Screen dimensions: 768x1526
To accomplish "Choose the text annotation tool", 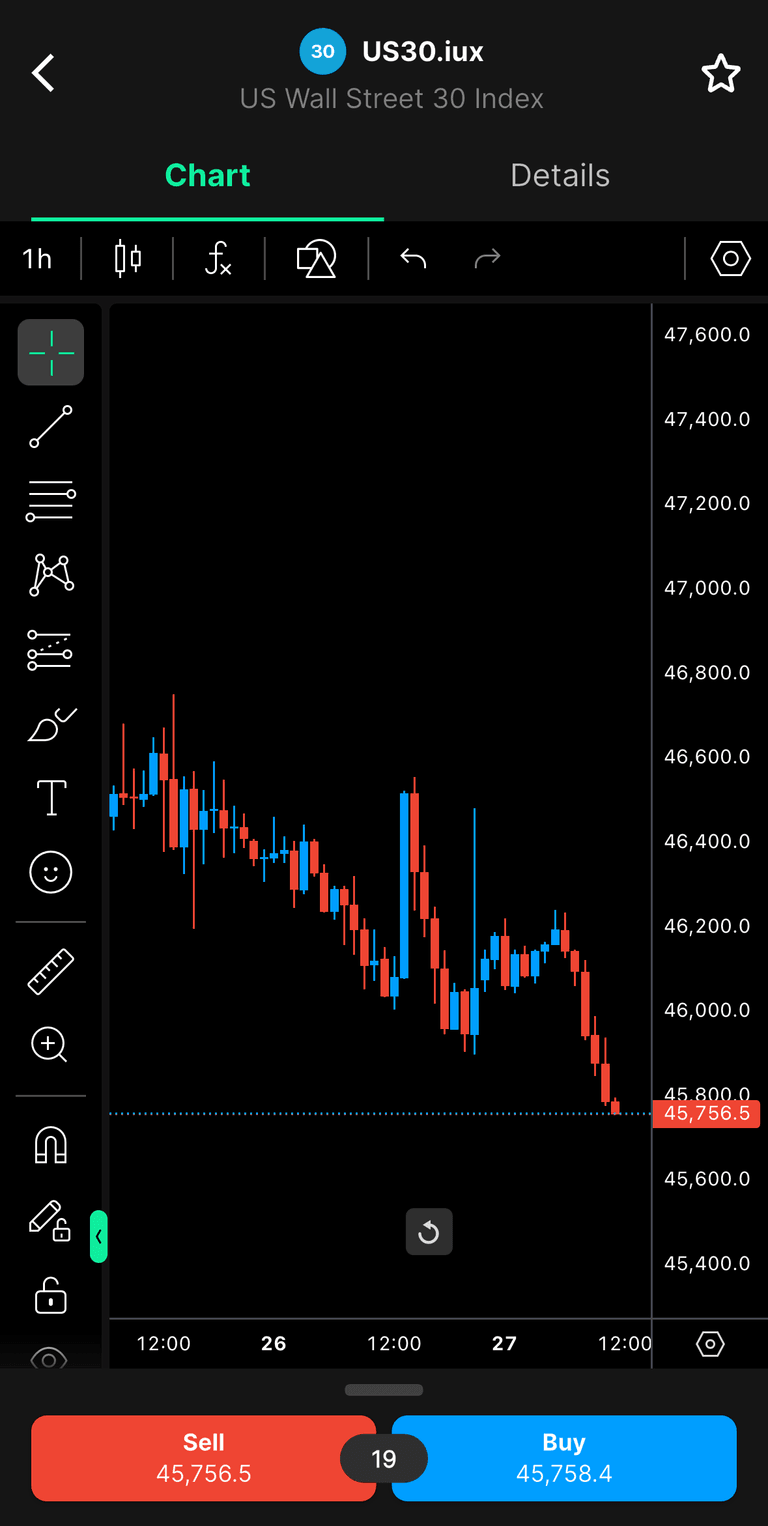I will pyautogui.click(x=50, y=799).
